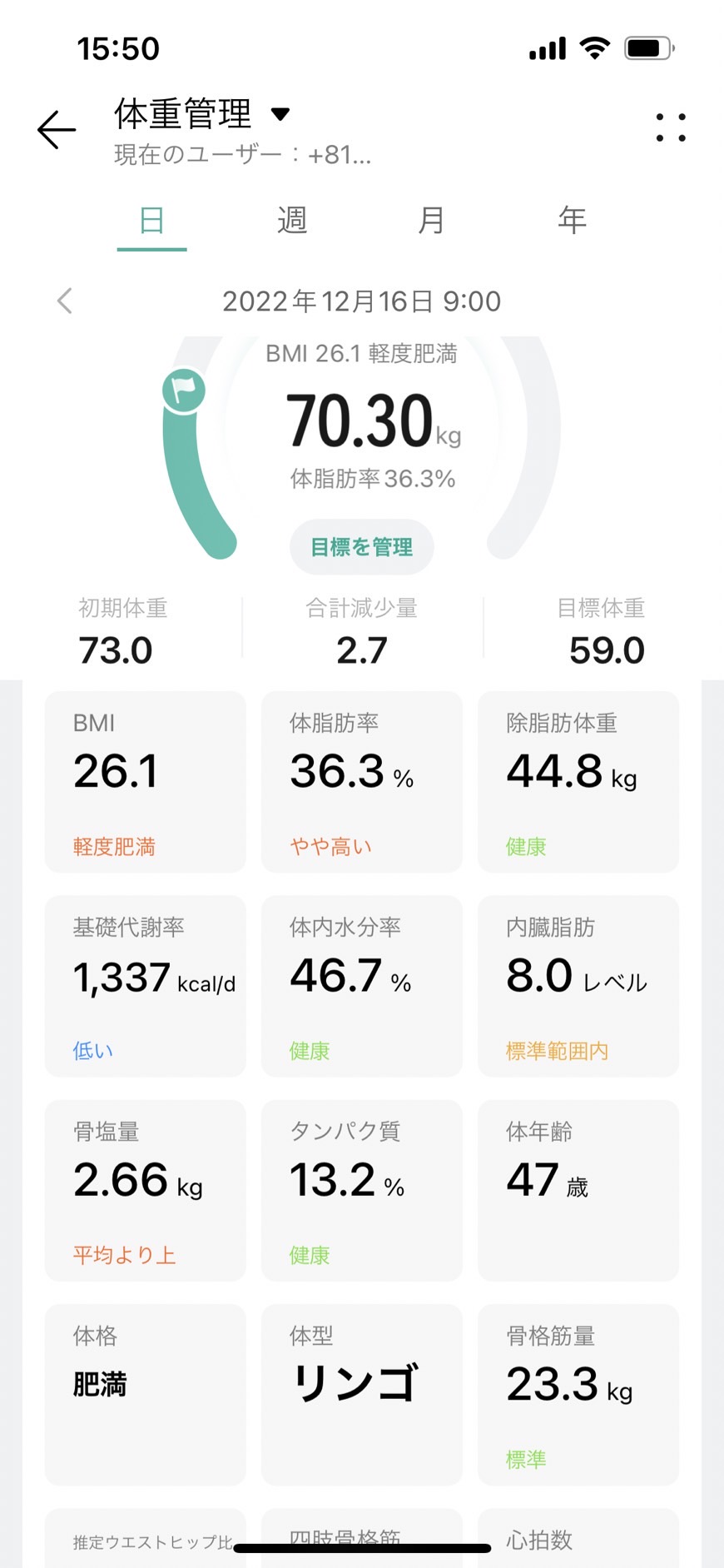
Task: Open the four-dot more options menu
Action: (x=671, y=127)
